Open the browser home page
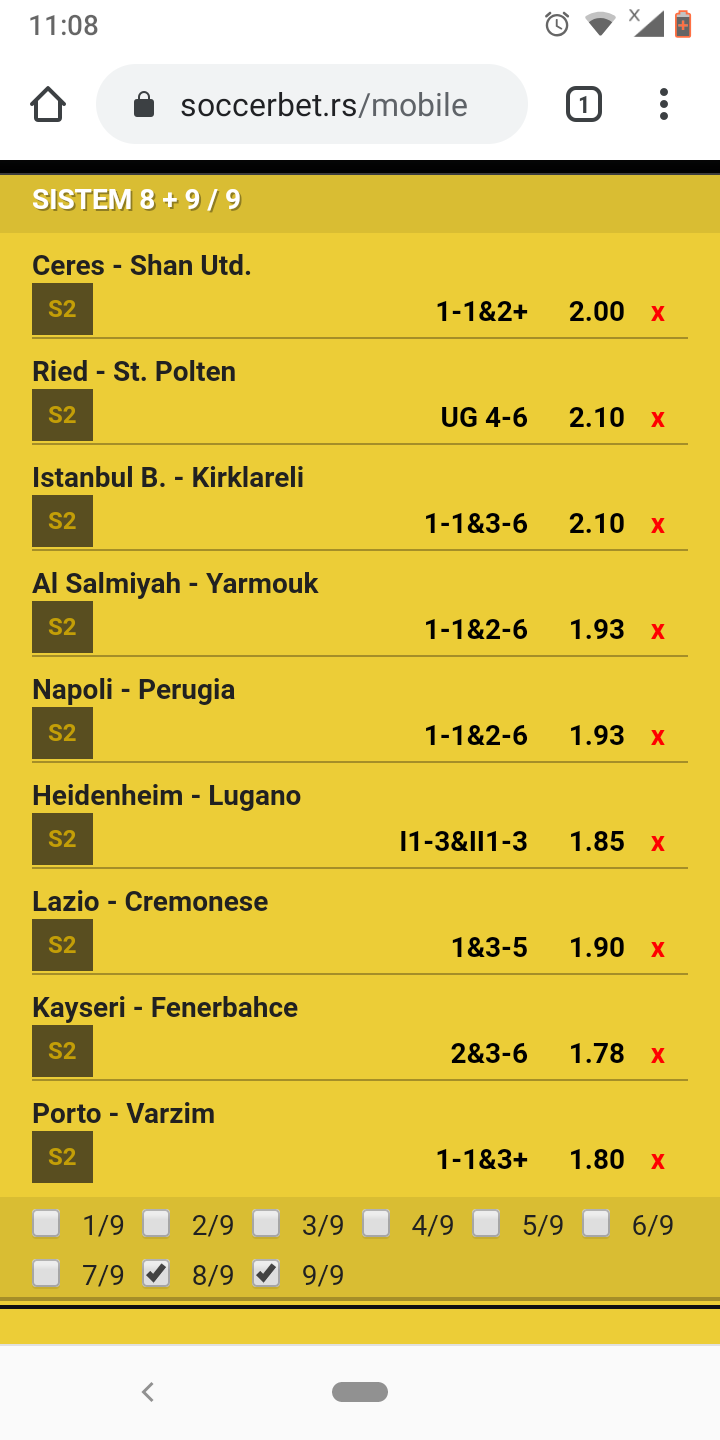720x1440 pixels. tap(48, 104)
